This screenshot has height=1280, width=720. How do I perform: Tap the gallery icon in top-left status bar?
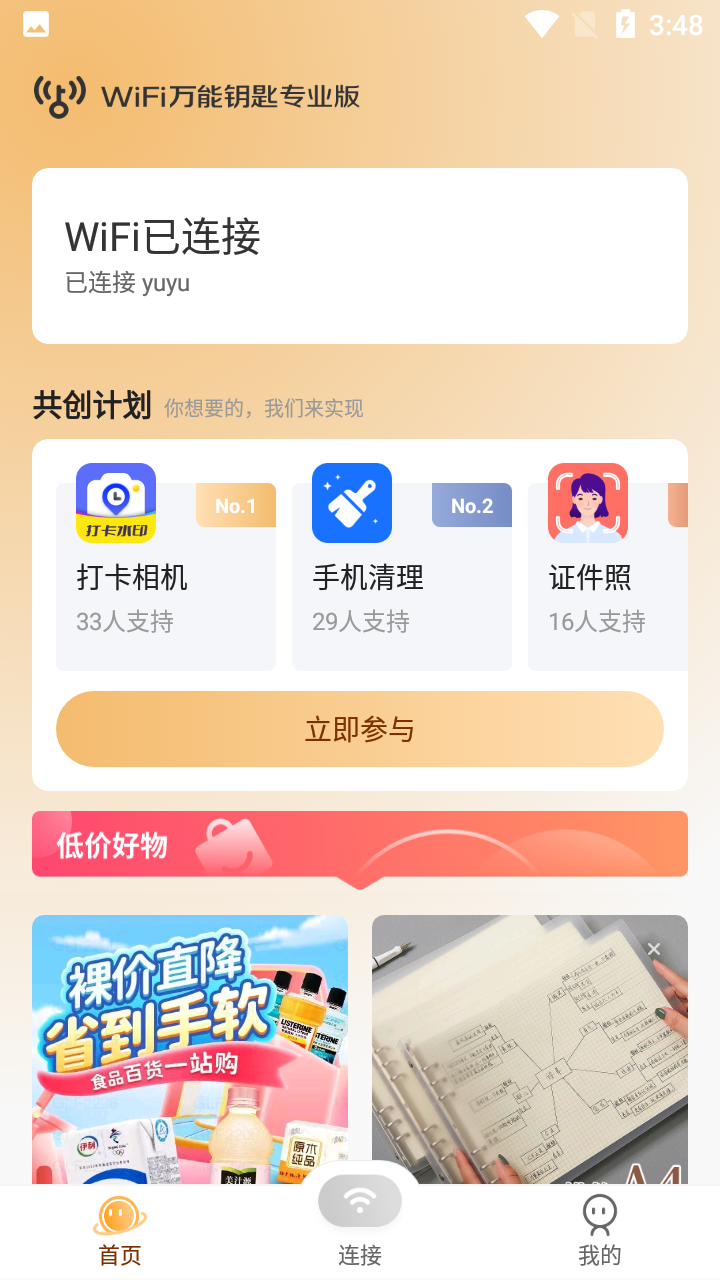pos(36,23)
